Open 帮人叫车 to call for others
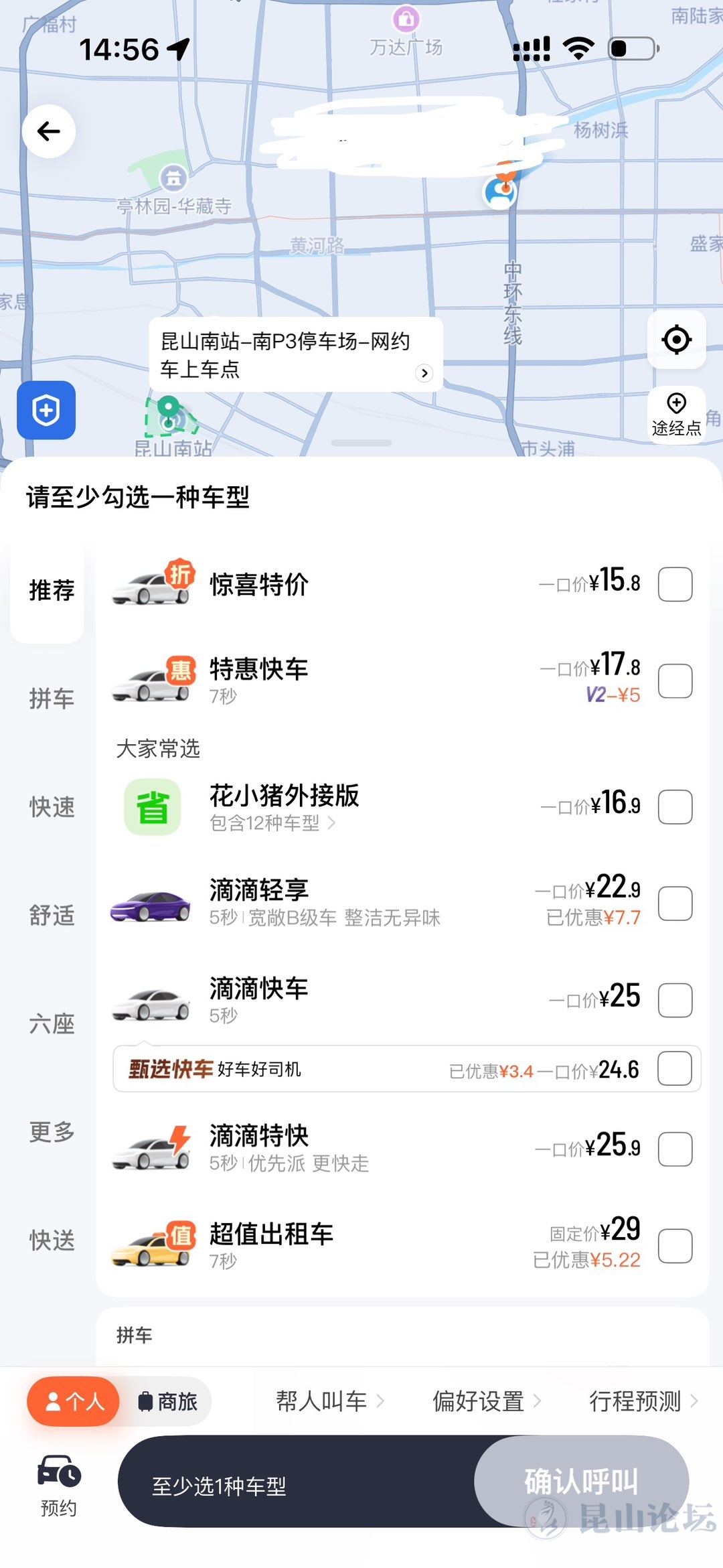This screenshot has width=723, height=1568. pos(329,1401)
